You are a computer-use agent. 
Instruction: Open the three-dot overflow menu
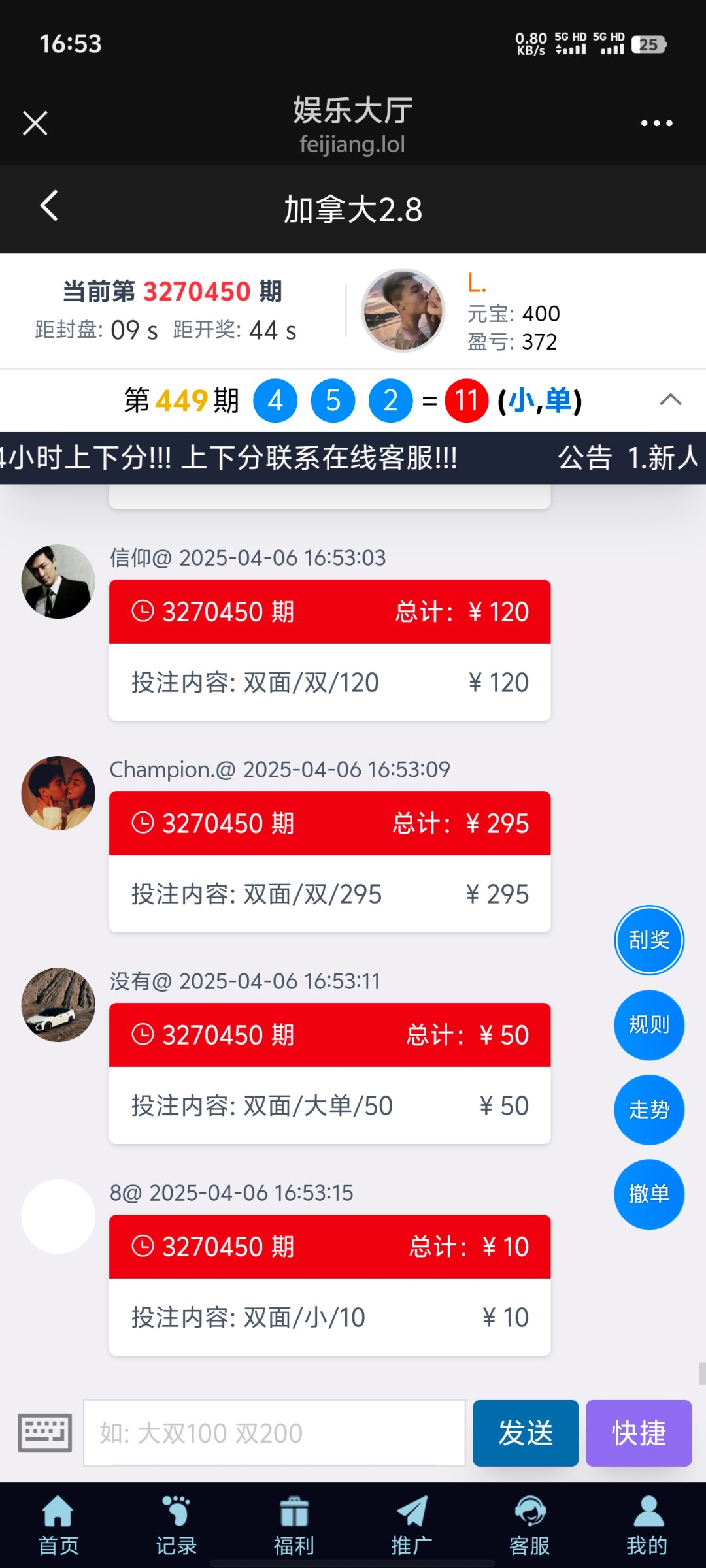656,123
